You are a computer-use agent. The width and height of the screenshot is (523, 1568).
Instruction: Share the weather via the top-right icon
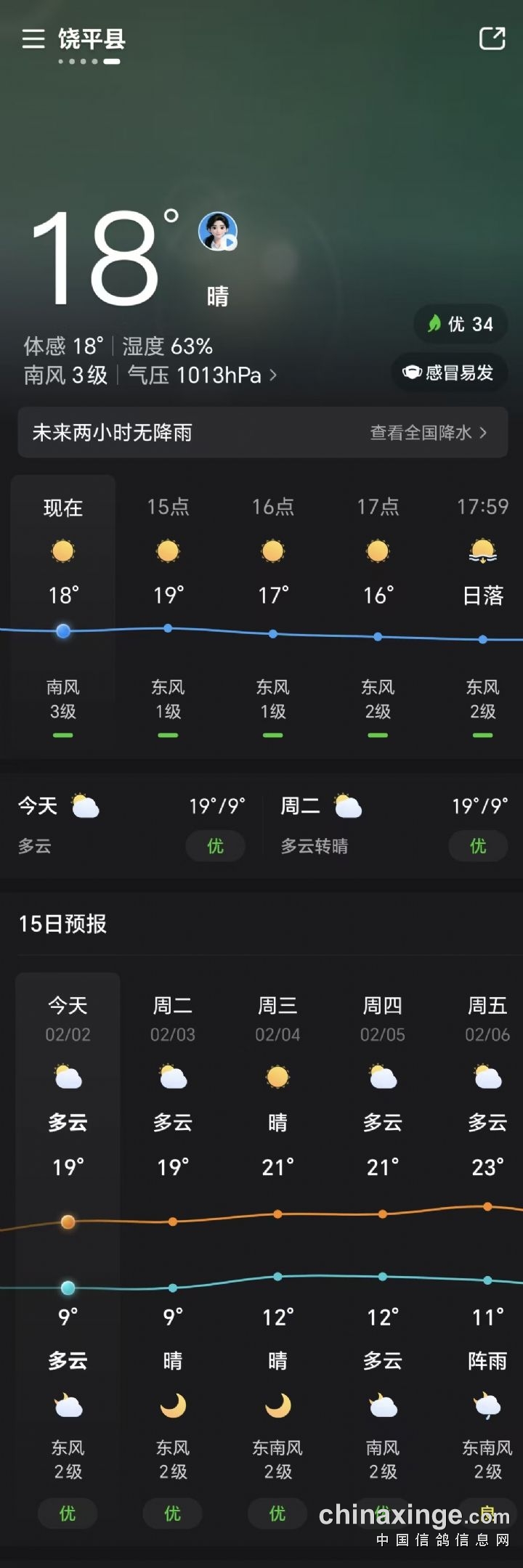[492, 38]
